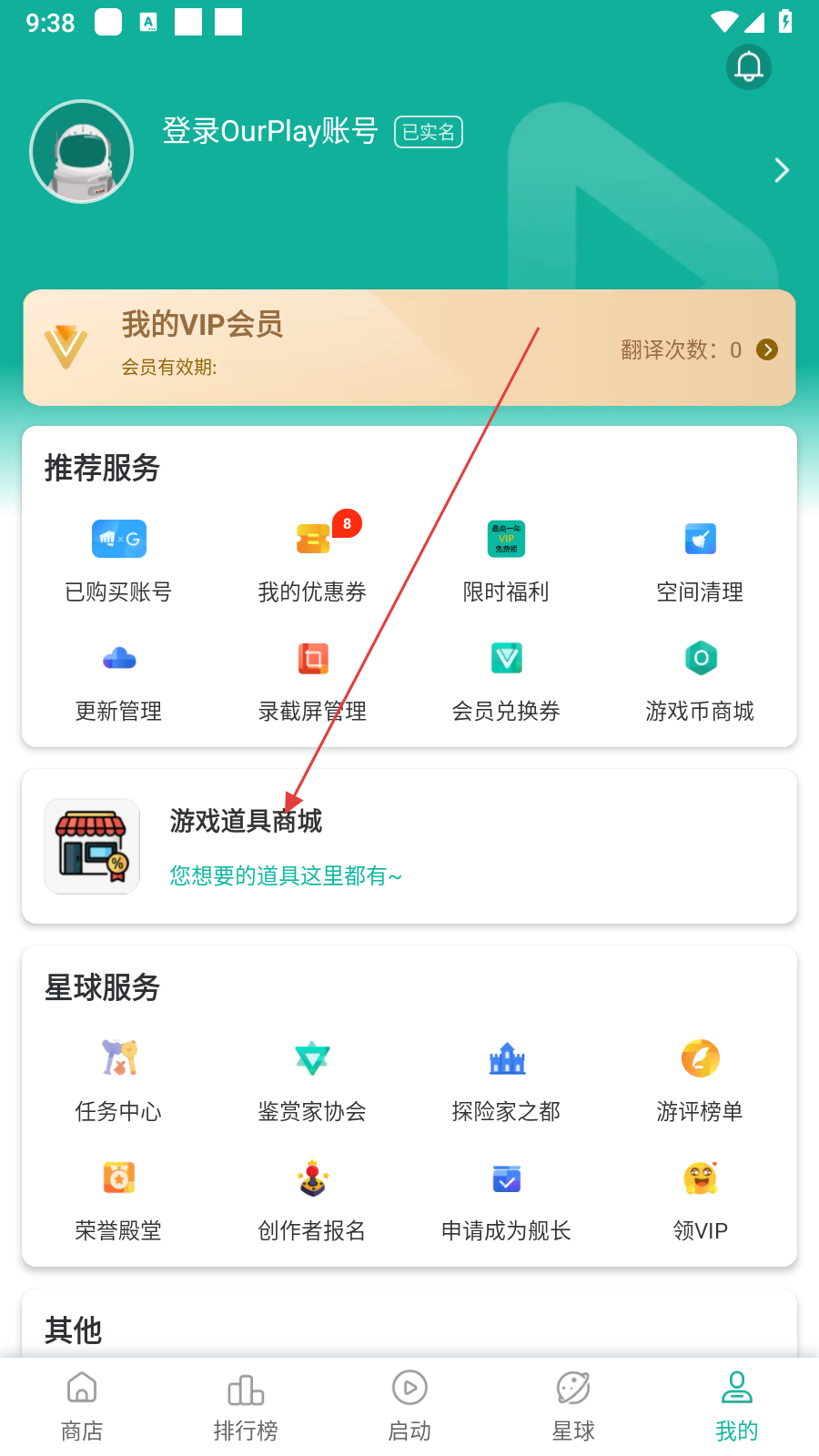The image size is (819, 1456).
Task: Open 会员兑换券
Action: point(506,680)
